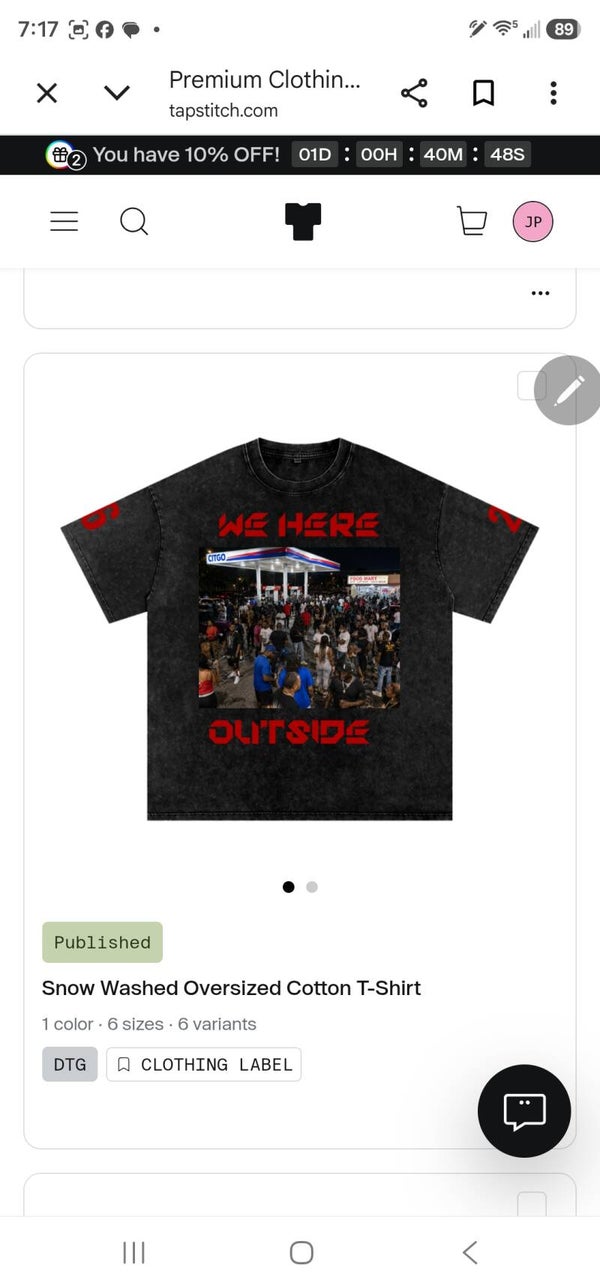Expand the tab dropdown chevron
Viewport: 600px width, 1286px height.
[x=117, y=93]
